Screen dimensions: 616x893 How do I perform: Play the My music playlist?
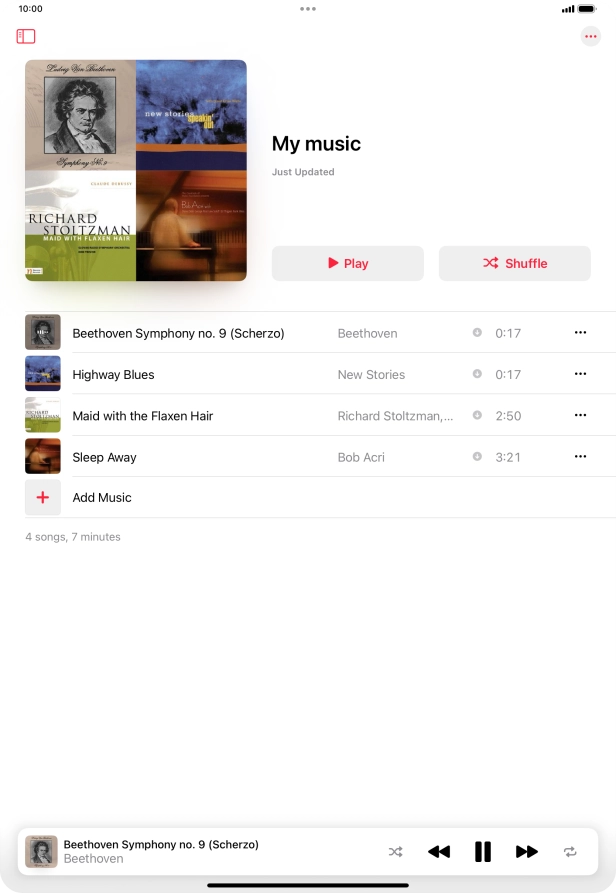[347, 263]
